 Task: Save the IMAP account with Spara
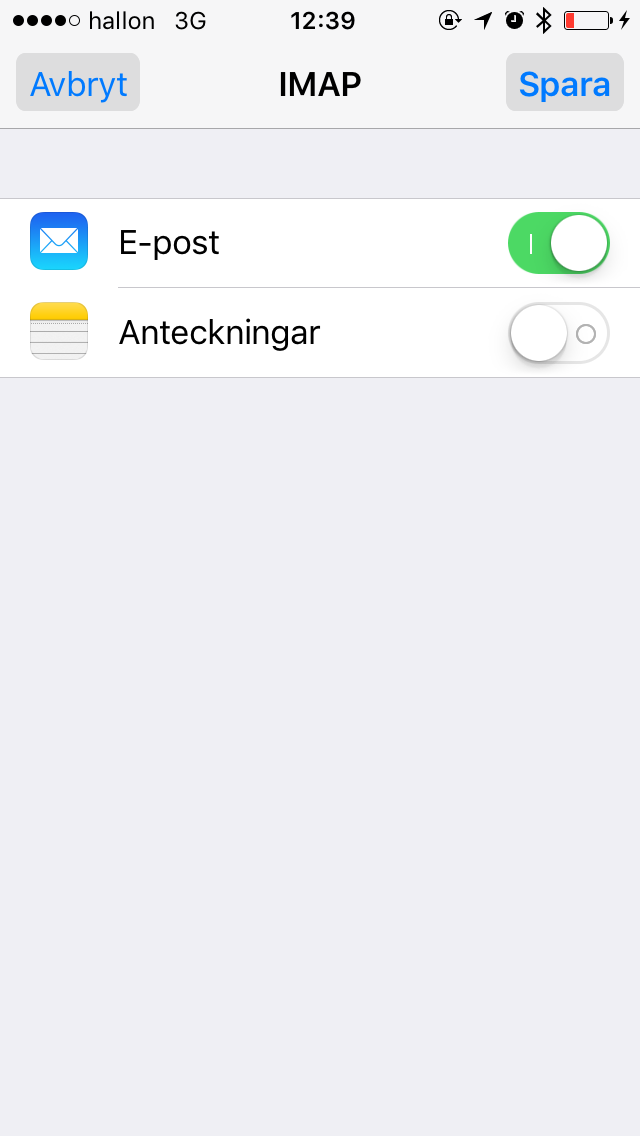coord(565,83)
